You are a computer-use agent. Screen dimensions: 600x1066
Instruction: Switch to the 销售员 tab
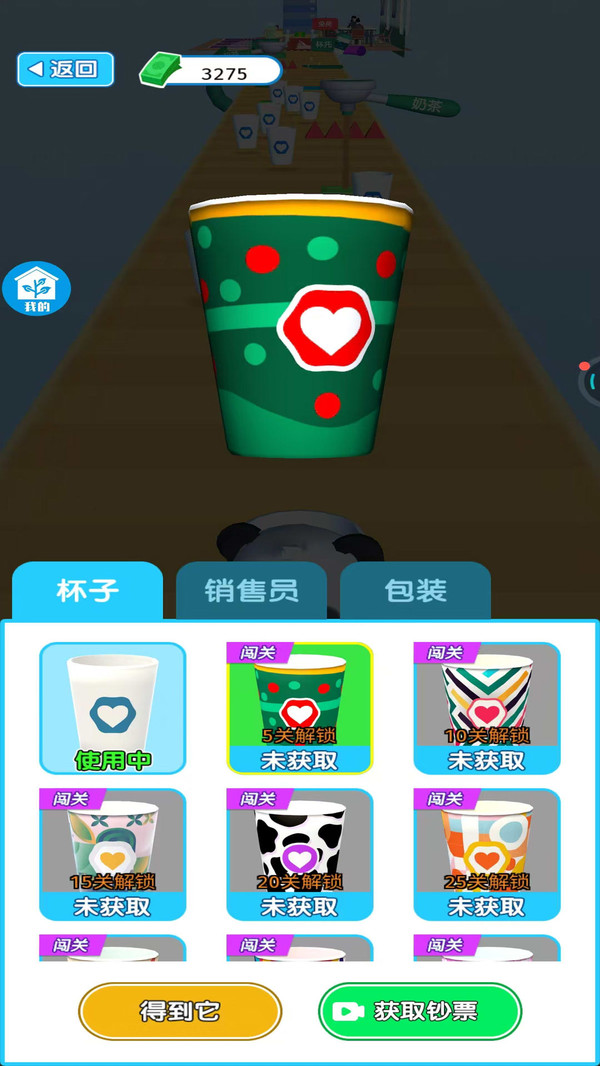pyautogui.click(x=251, y=590)
